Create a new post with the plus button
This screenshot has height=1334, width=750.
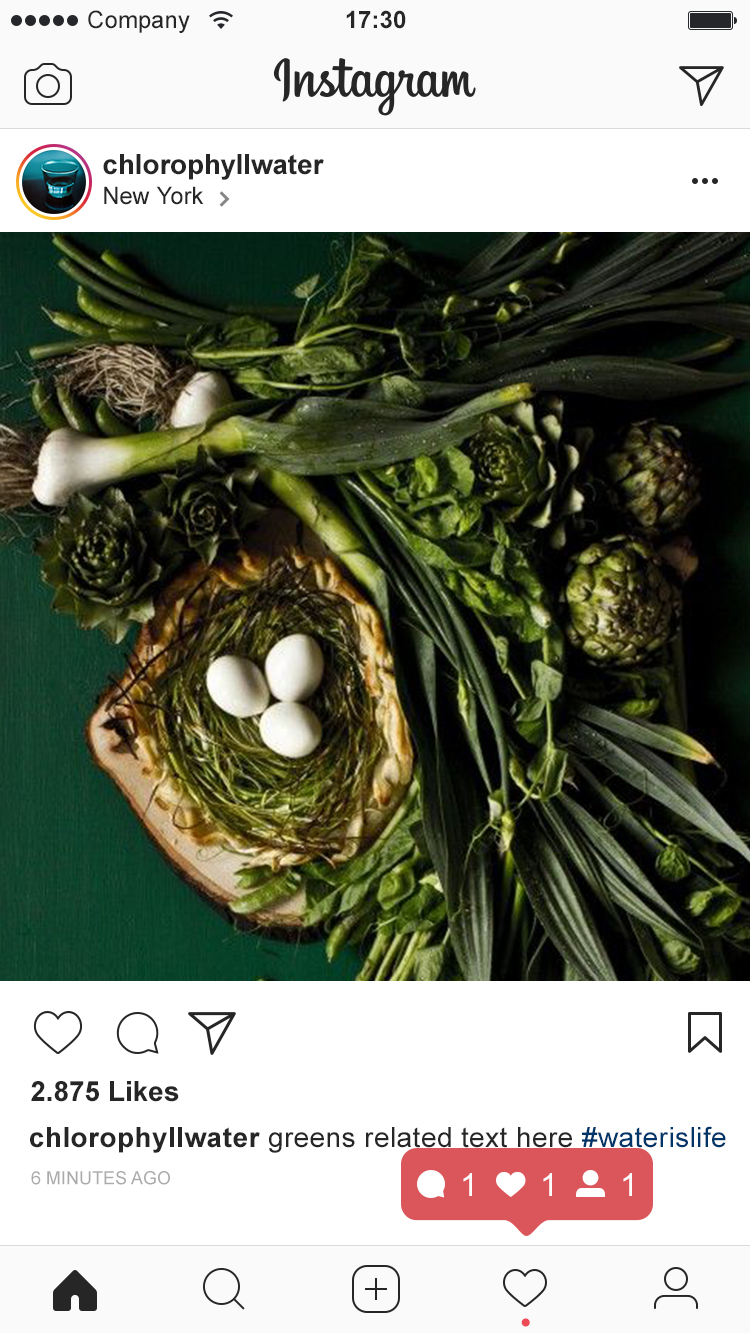(x=376, y=1289)
